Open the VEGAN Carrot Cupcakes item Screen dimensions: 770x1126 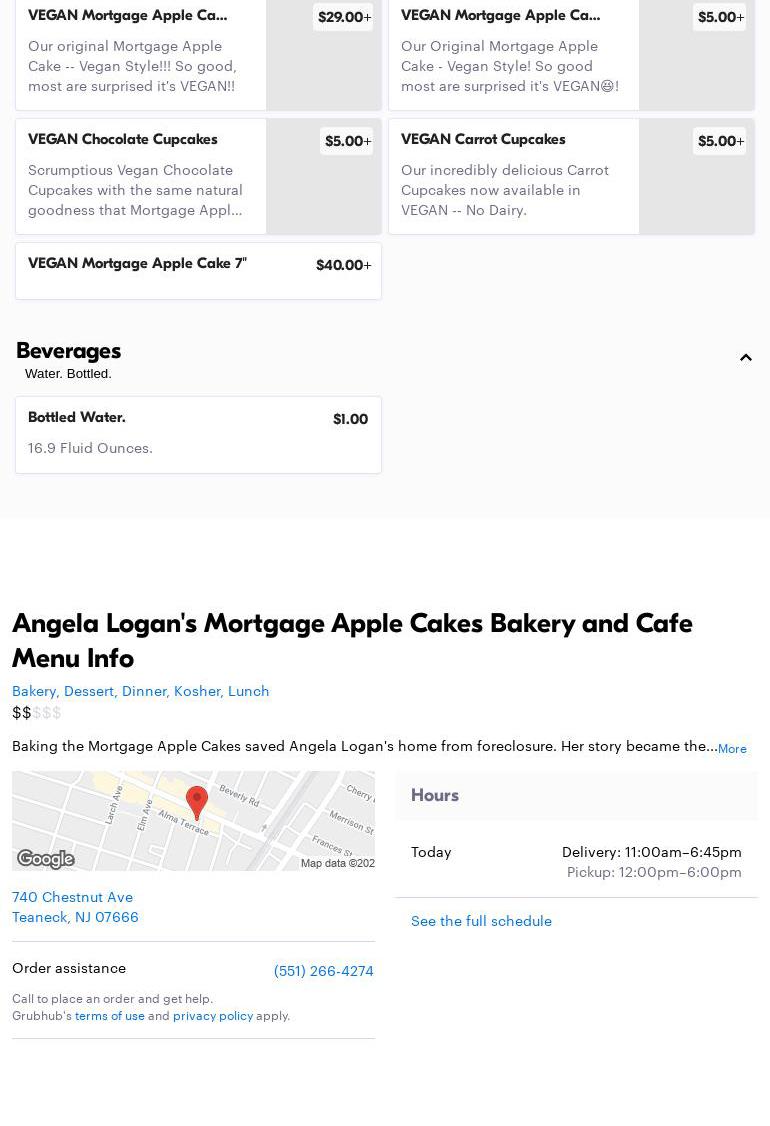tap(512, 176)
